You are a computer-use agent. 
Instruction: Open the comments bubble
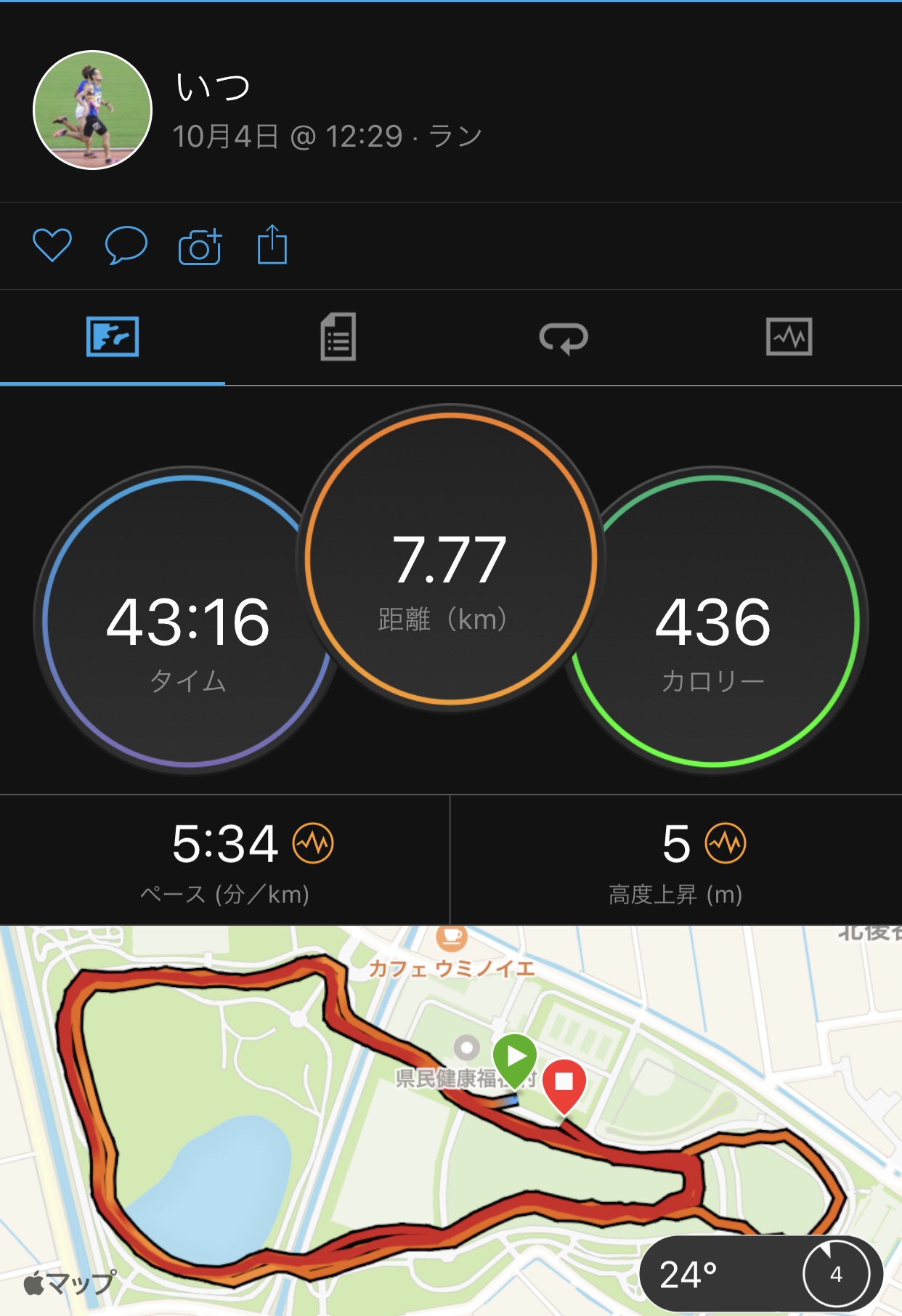point(126,245)
